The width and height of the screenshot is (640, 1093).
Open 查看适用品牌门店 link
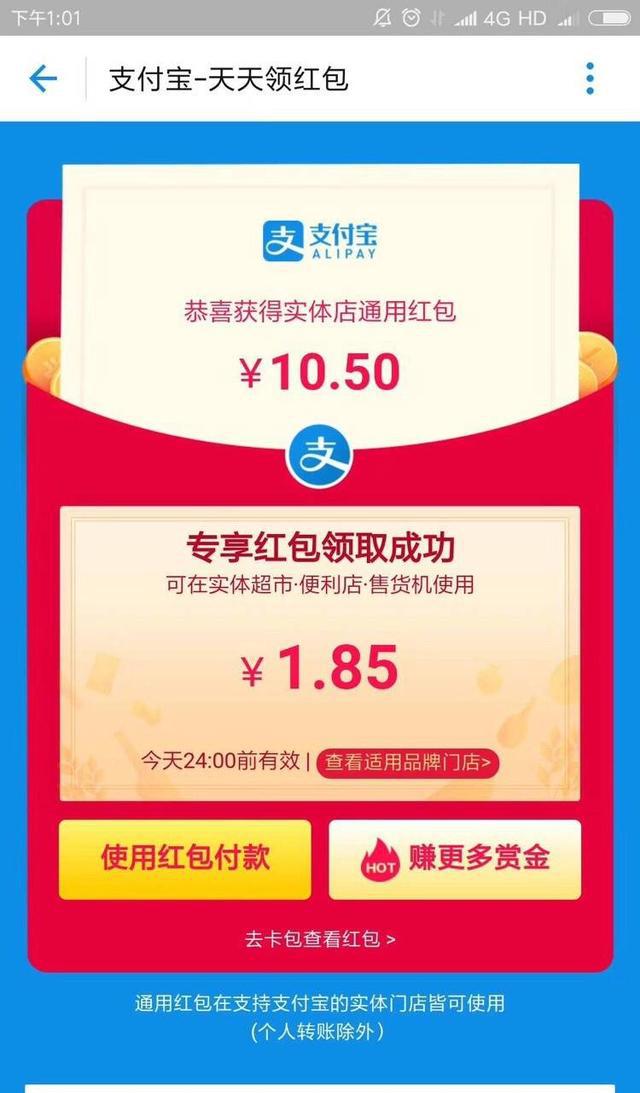408,763
